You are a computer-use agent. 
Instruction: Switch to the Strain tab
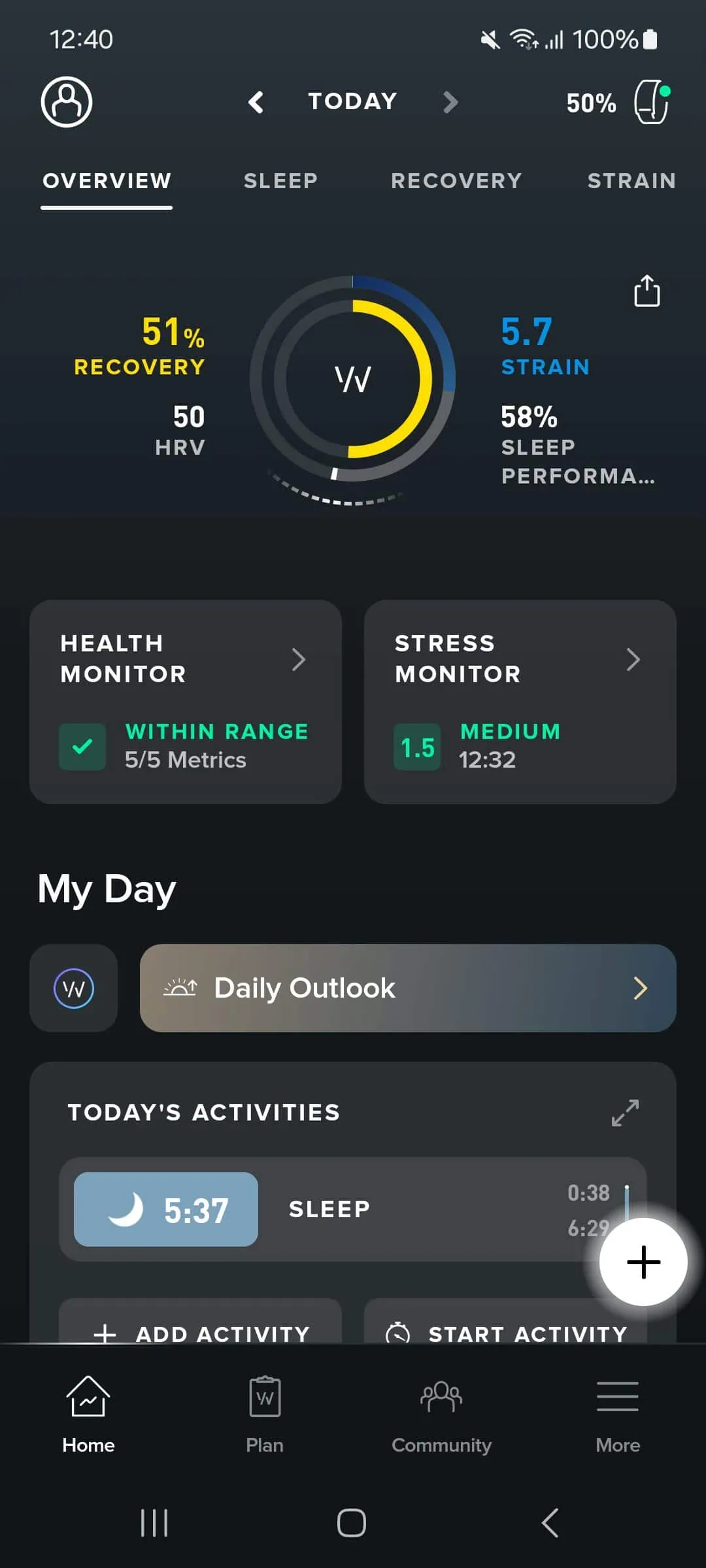(x=631, y=181)
